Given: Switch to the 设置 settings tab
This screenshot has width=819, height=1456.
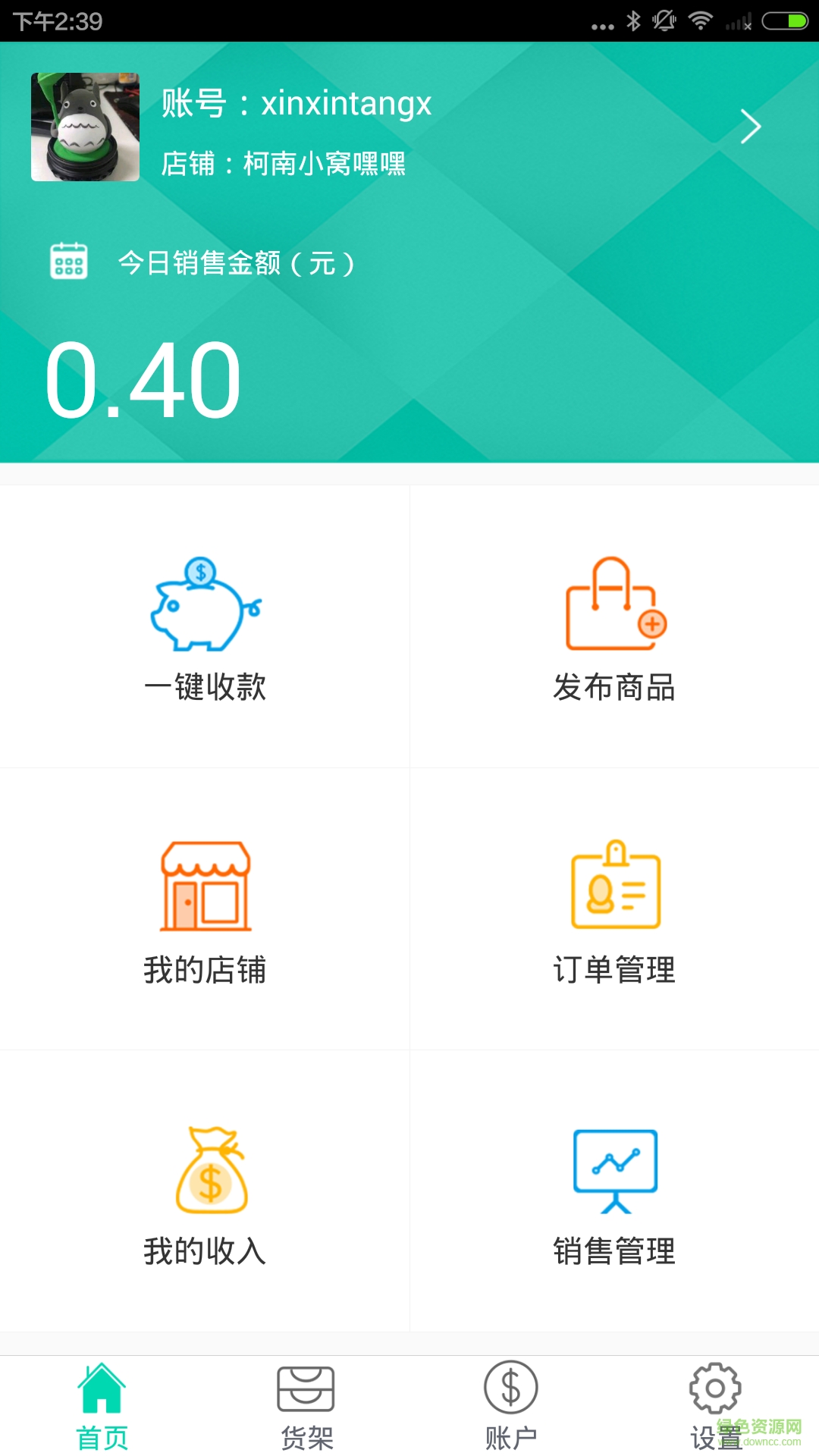Looking at the screenshot, I should click(715, 1406).
